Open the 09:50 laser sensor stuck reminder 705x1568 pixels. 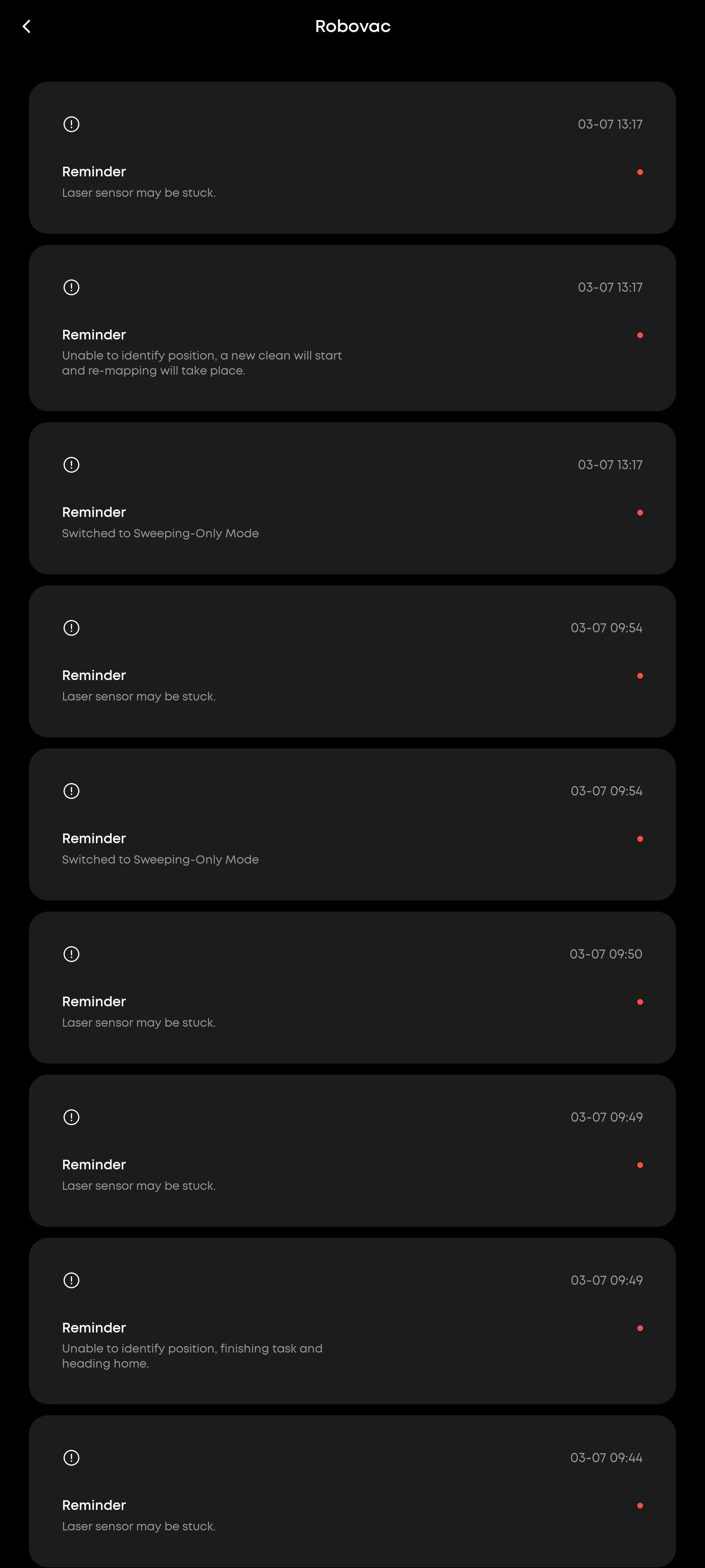point(352,987)
